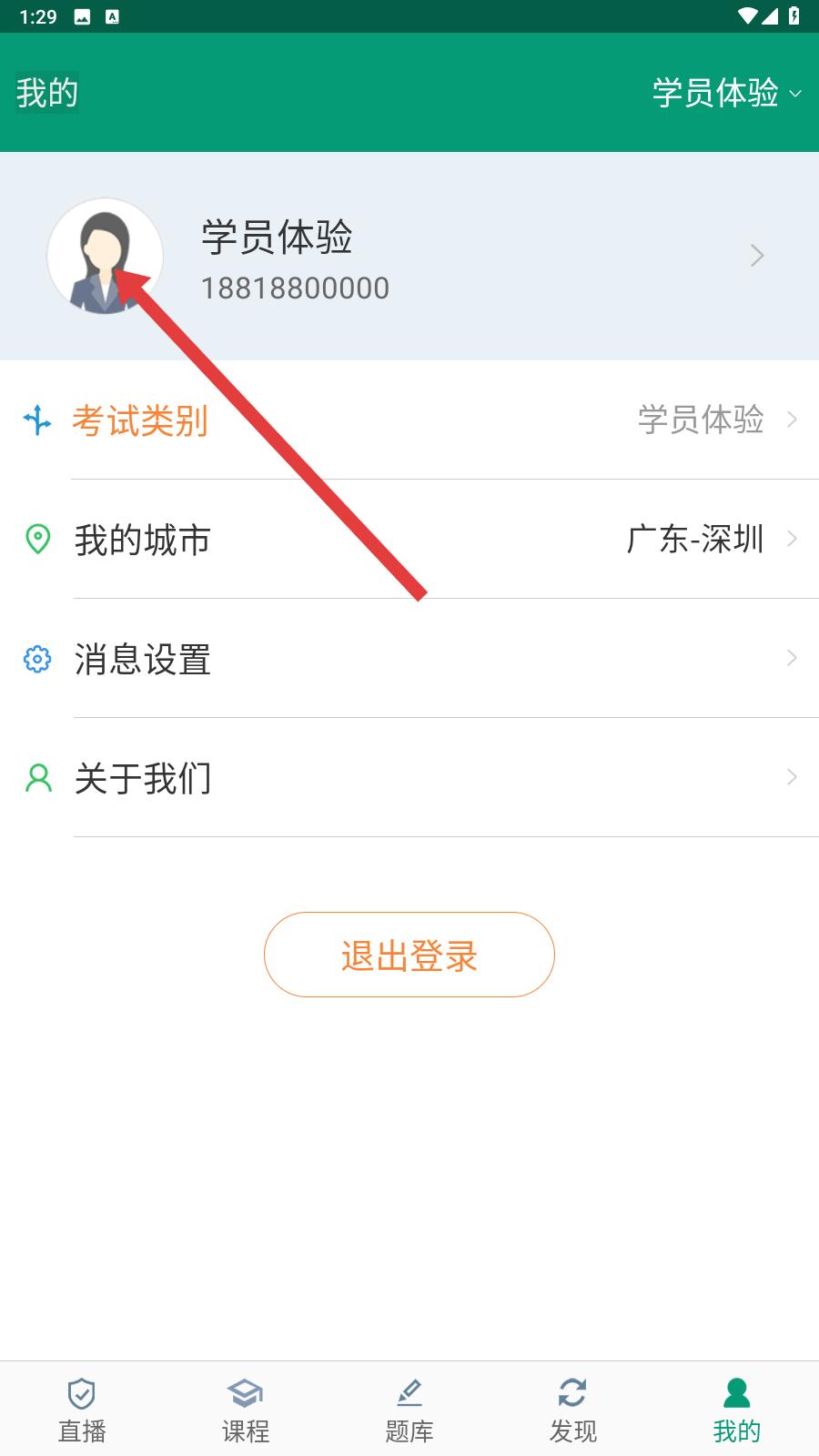The height and width of the screenshot is (1456, 819).
Task: Open 消息设置
Action: pos(409,658)
